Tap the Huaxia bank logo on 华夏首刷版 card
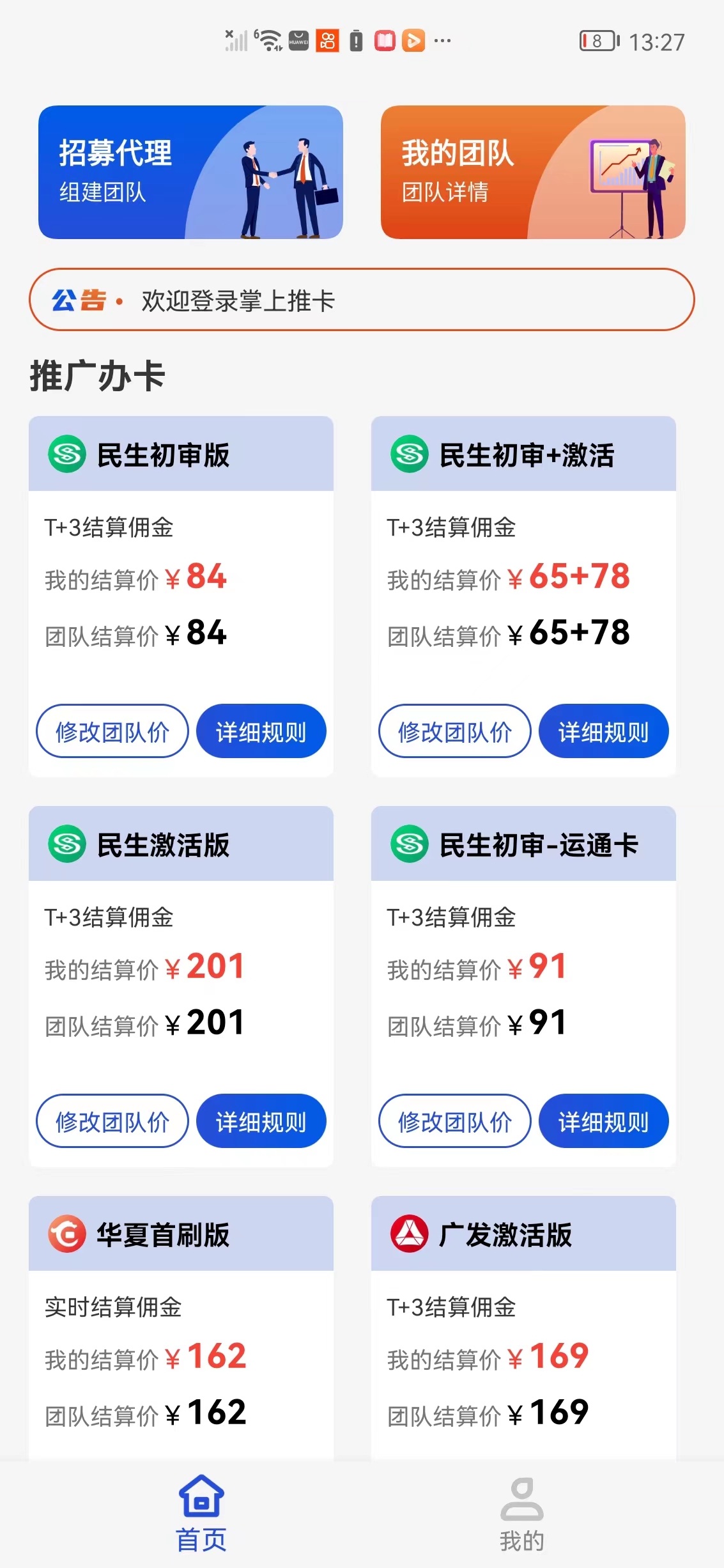Viewport: 724px width, 1568px height. click(68, 1233)
